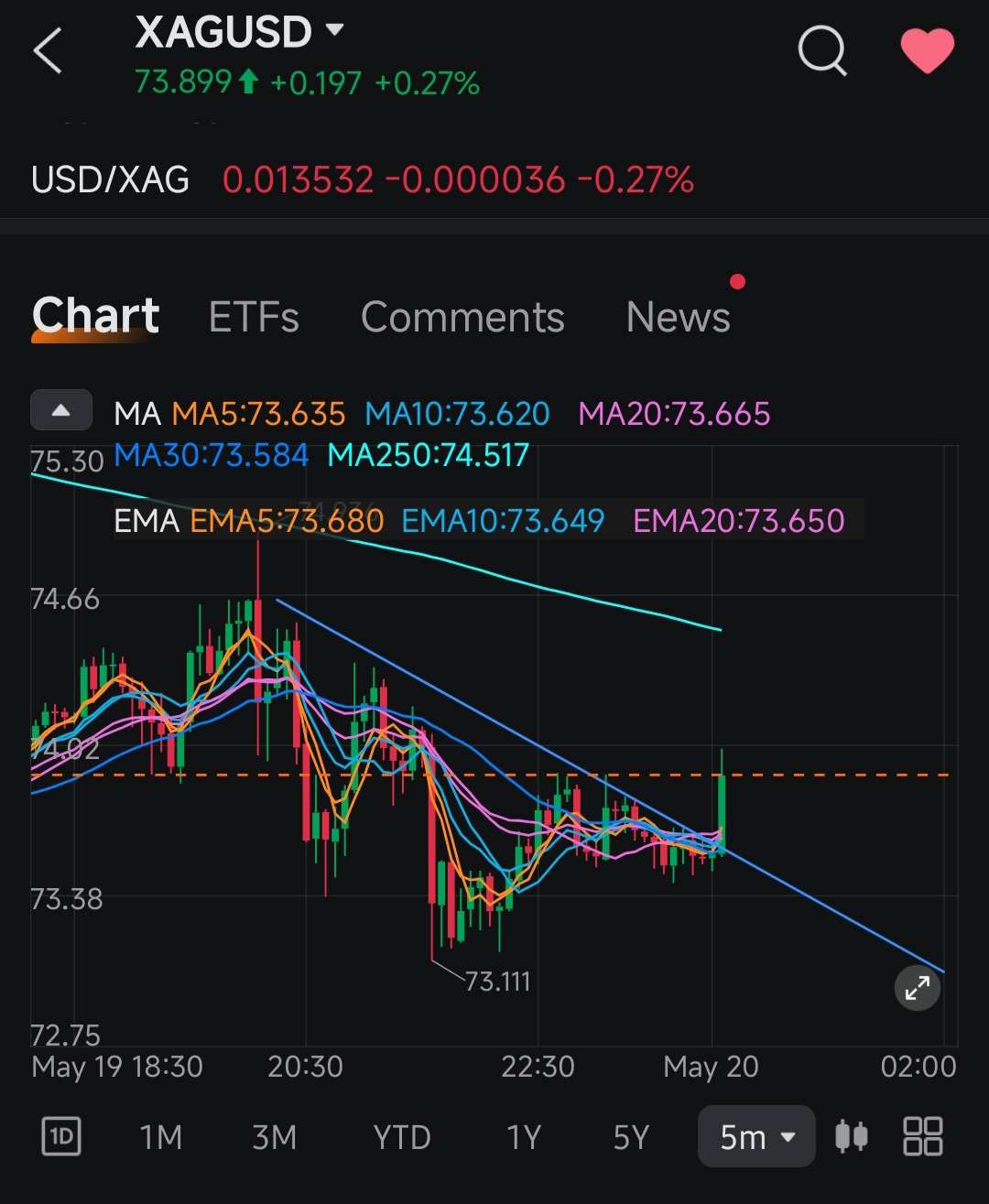Select the YTD chart range

click(402, 1137)
